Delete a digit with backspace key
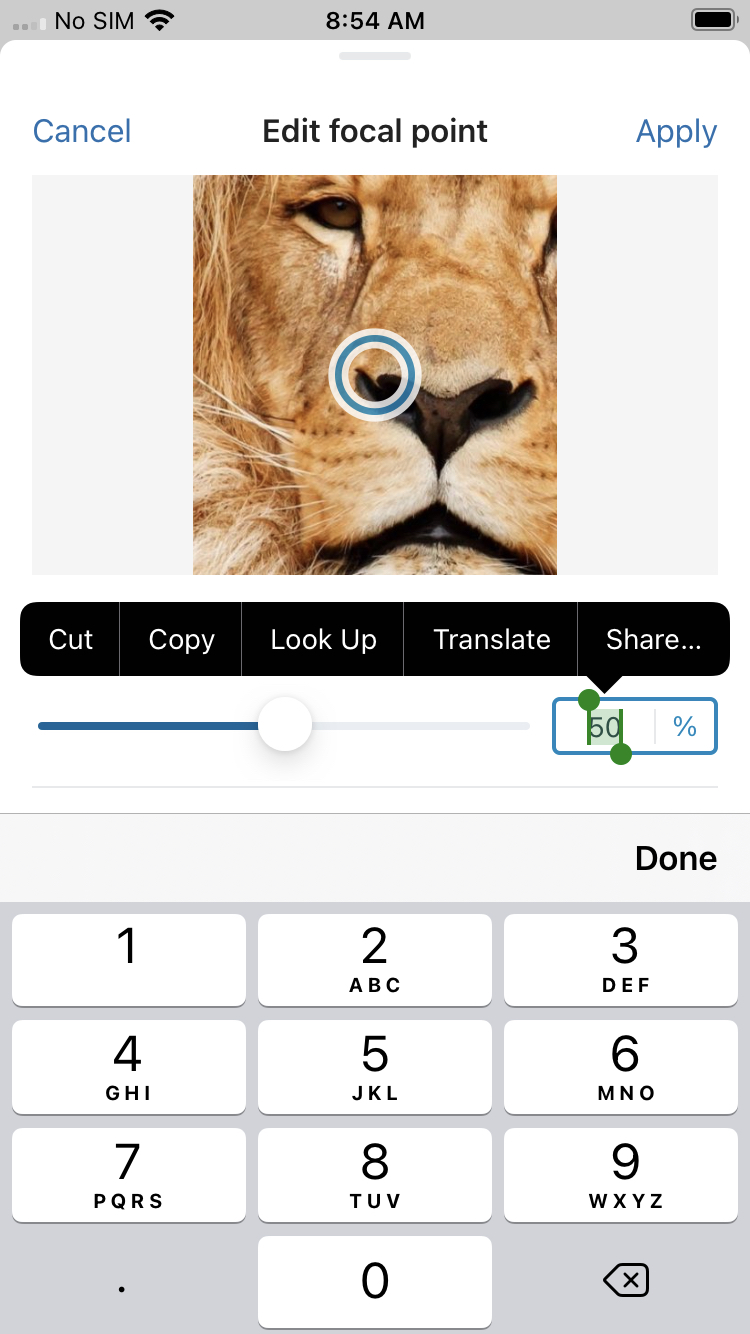 (626, 1280)
